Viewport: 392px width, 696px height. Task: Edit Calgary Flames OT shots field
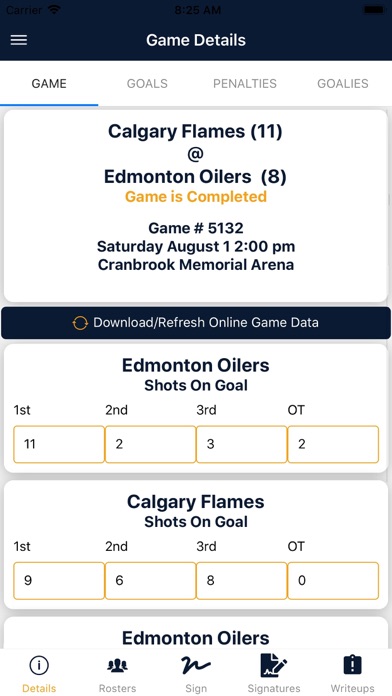point(333,581)
